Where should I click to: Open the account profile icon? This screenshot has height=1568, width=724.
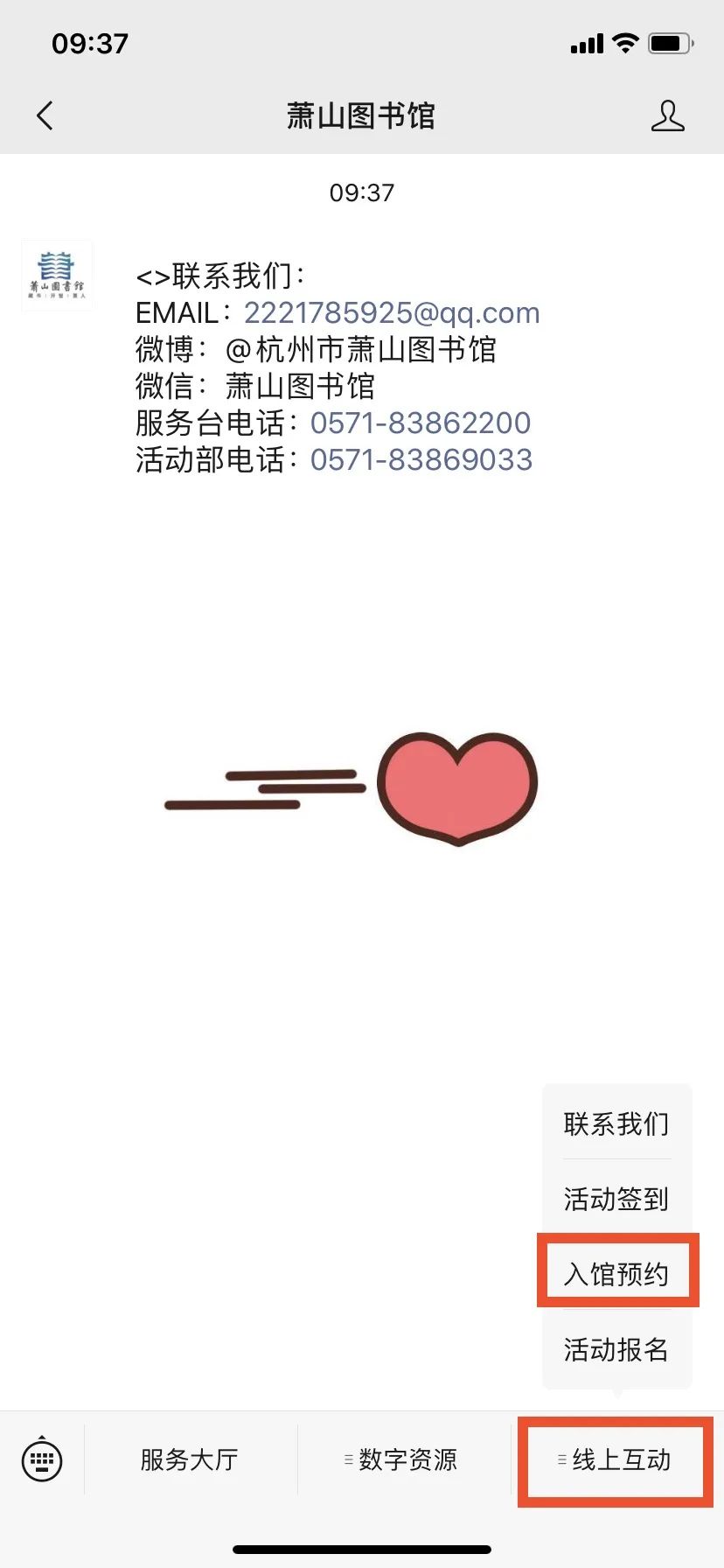667,115
